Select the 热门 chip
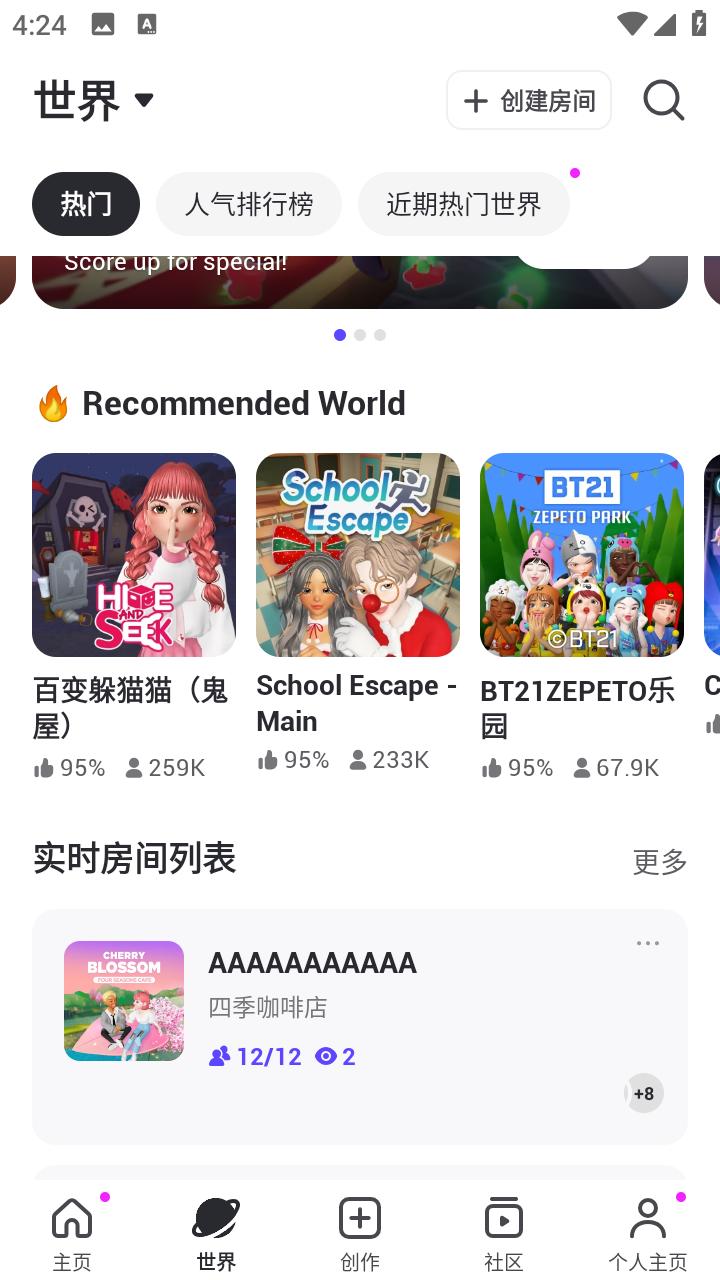 [86, 204]
